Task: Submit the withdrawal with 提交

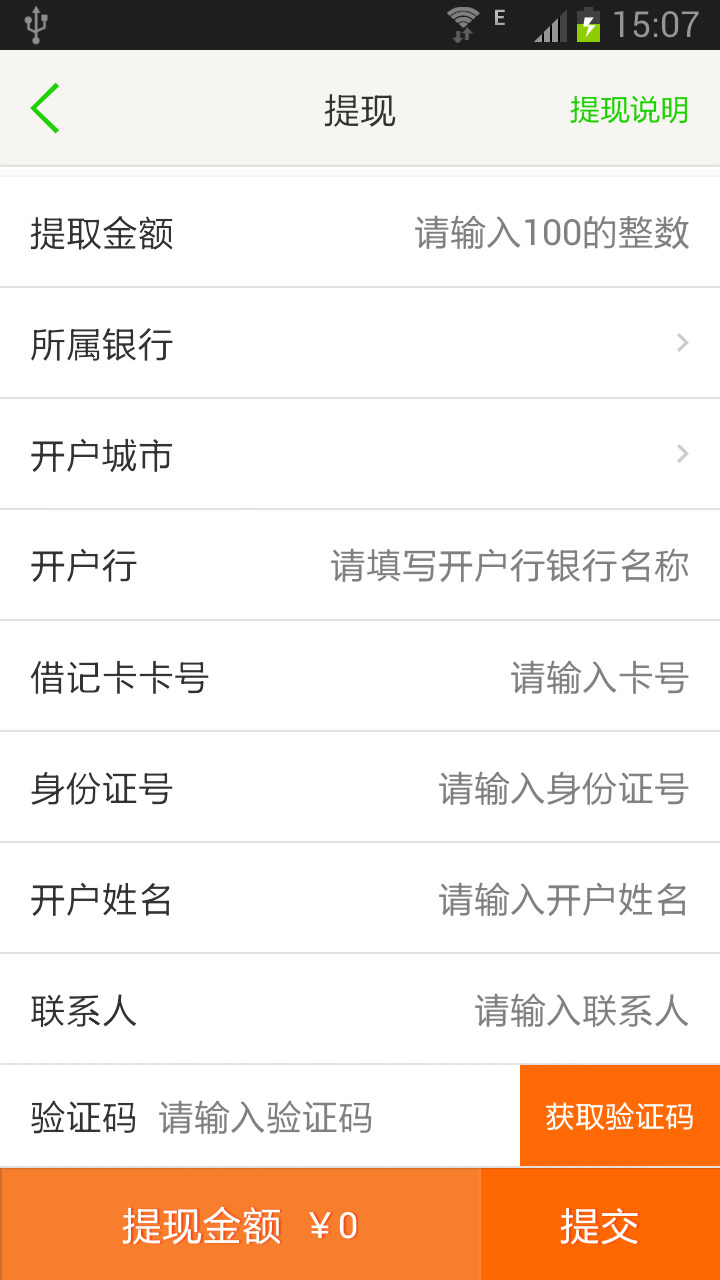Action: point(599,1226)
